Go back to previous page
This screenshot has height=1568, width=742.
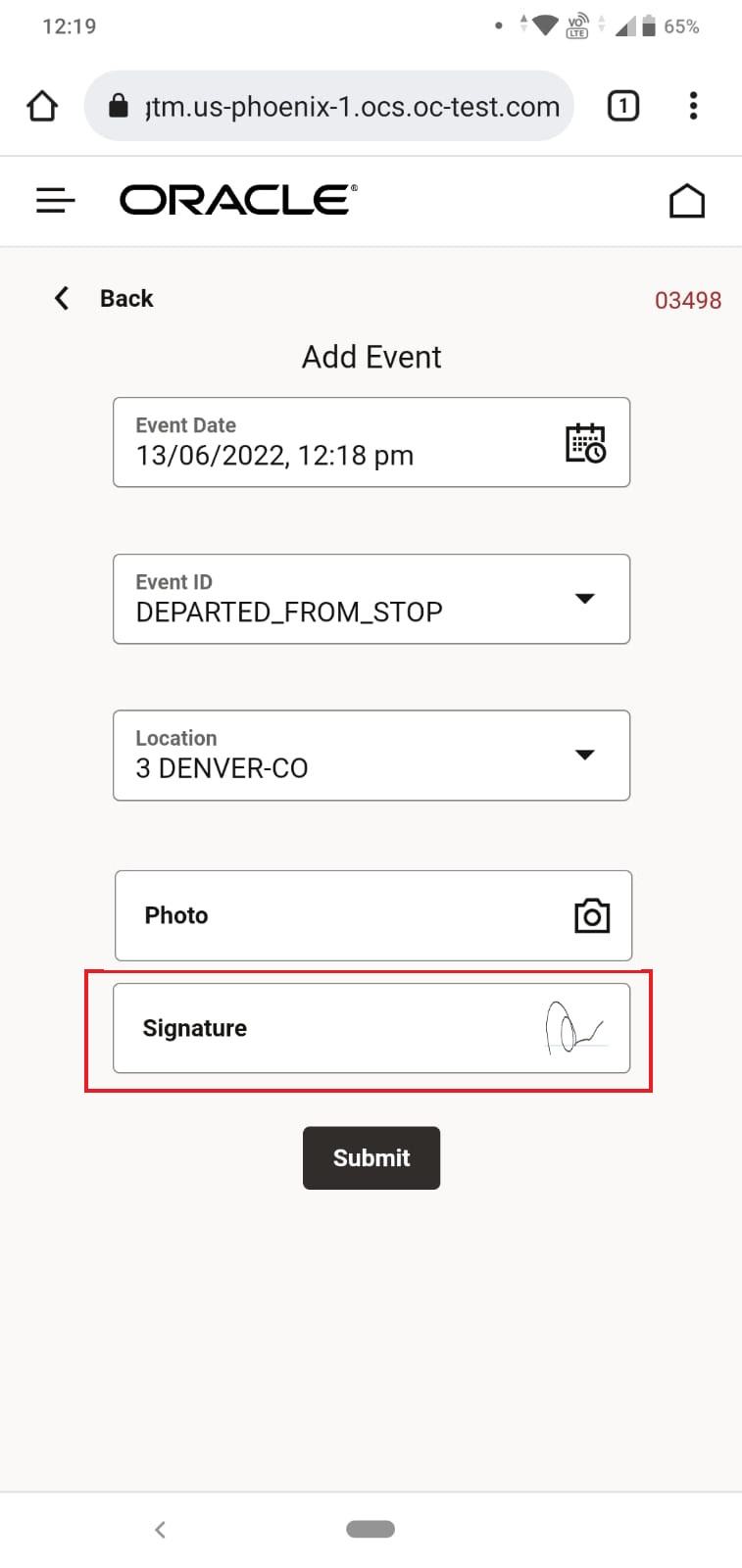[x=104, y=298]
